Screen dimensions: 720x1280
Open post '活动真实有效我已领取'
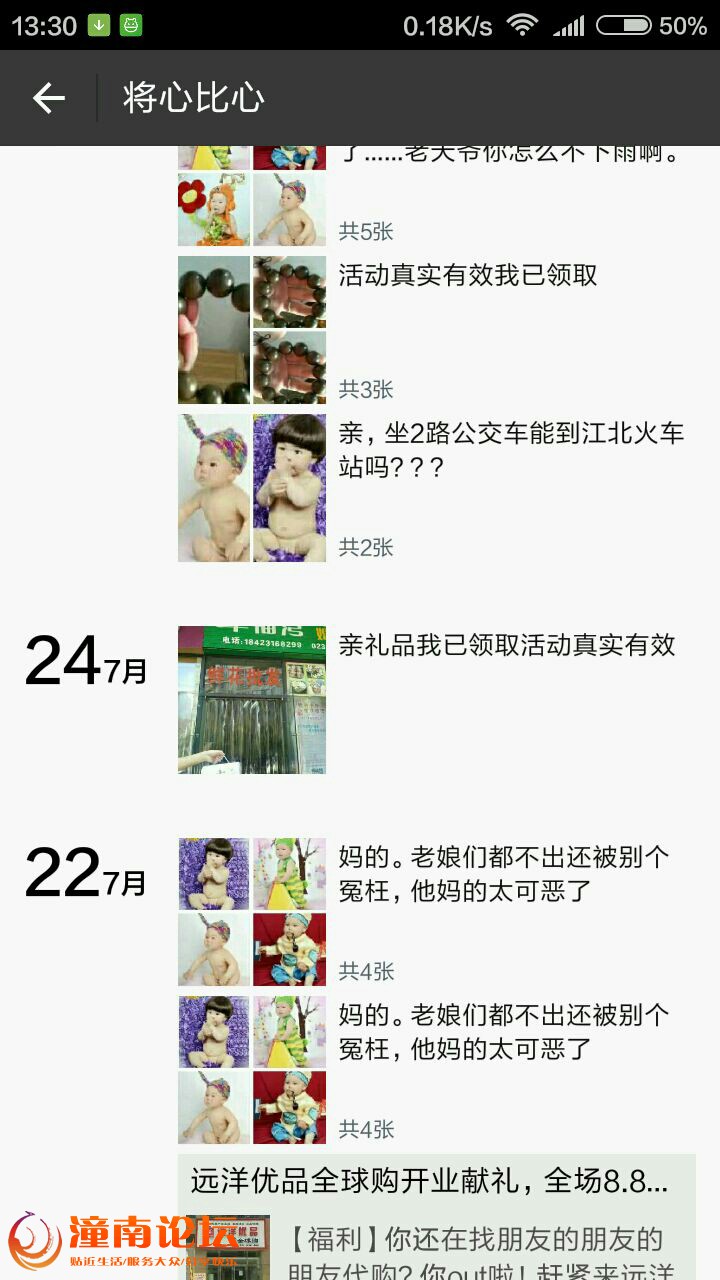(x=468, y=276)
